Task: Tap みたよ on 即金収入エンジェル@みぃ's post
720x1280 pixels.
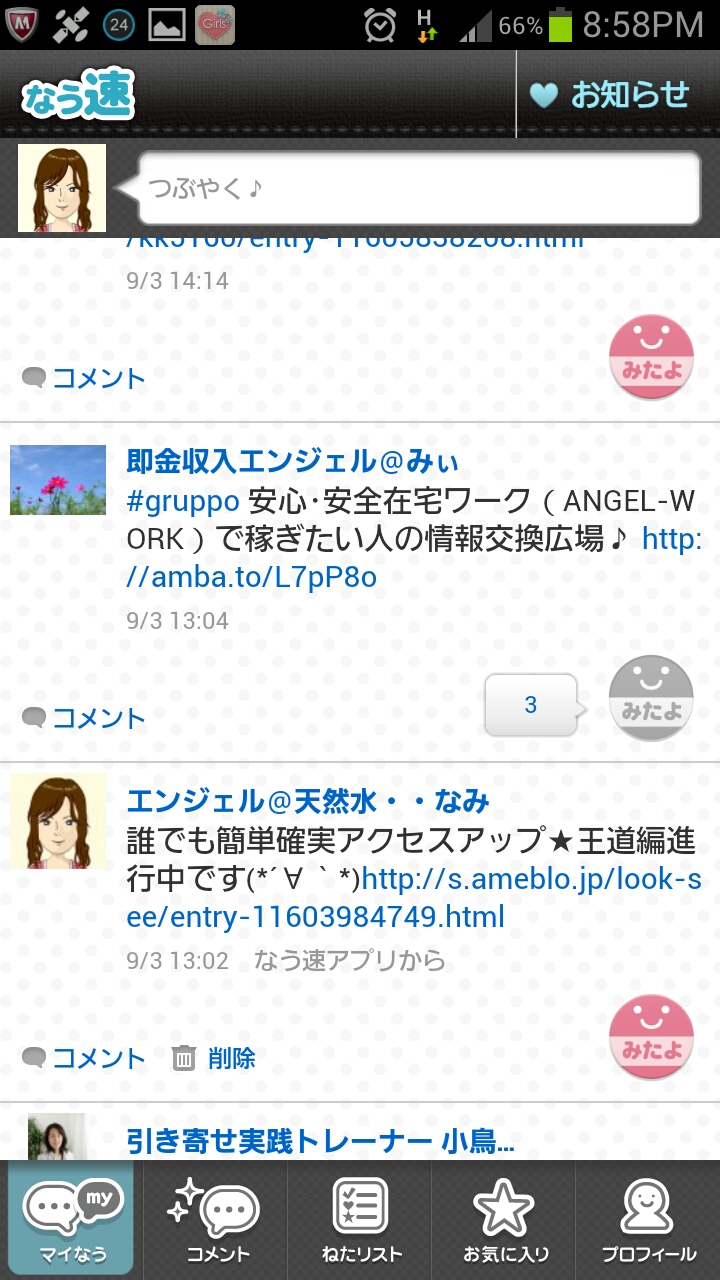Action: pos(651,698)
